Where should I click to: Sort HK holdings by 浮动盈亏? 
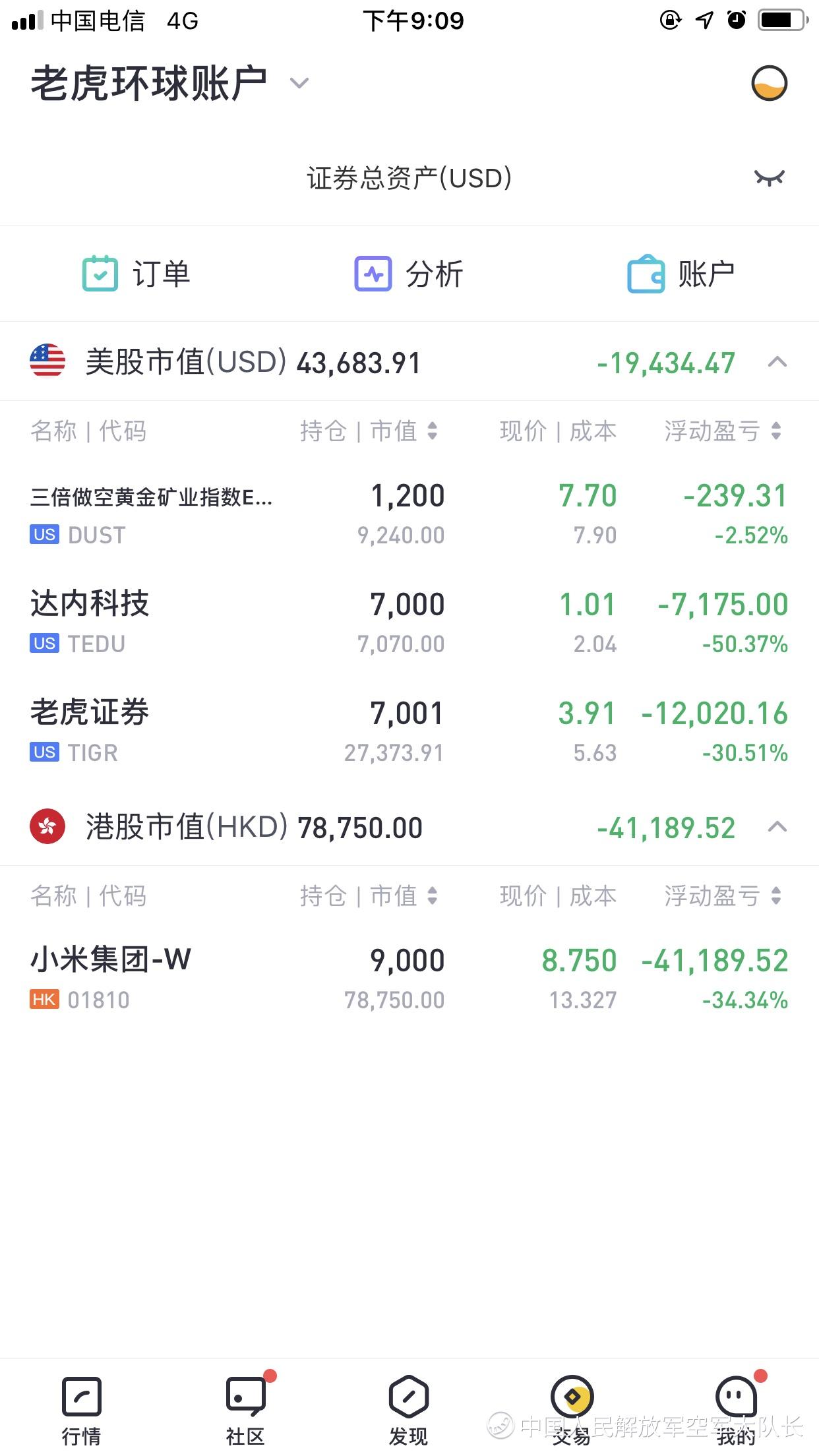click(x=723, y=896)
